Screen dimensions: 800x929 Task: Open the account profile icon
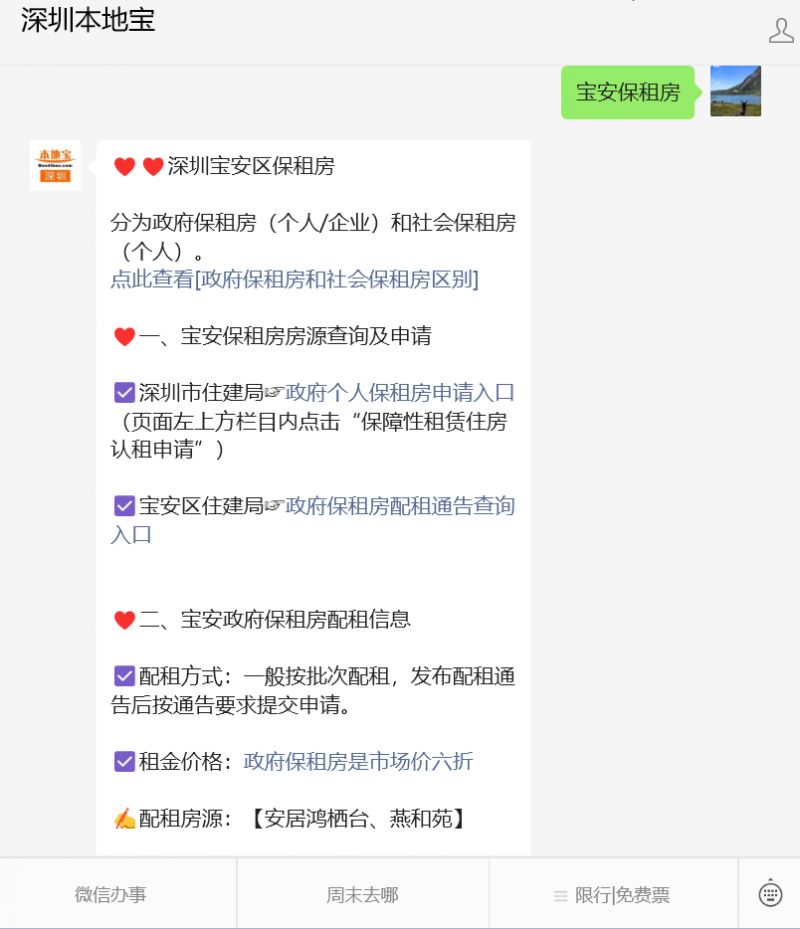tap(781, 31)
